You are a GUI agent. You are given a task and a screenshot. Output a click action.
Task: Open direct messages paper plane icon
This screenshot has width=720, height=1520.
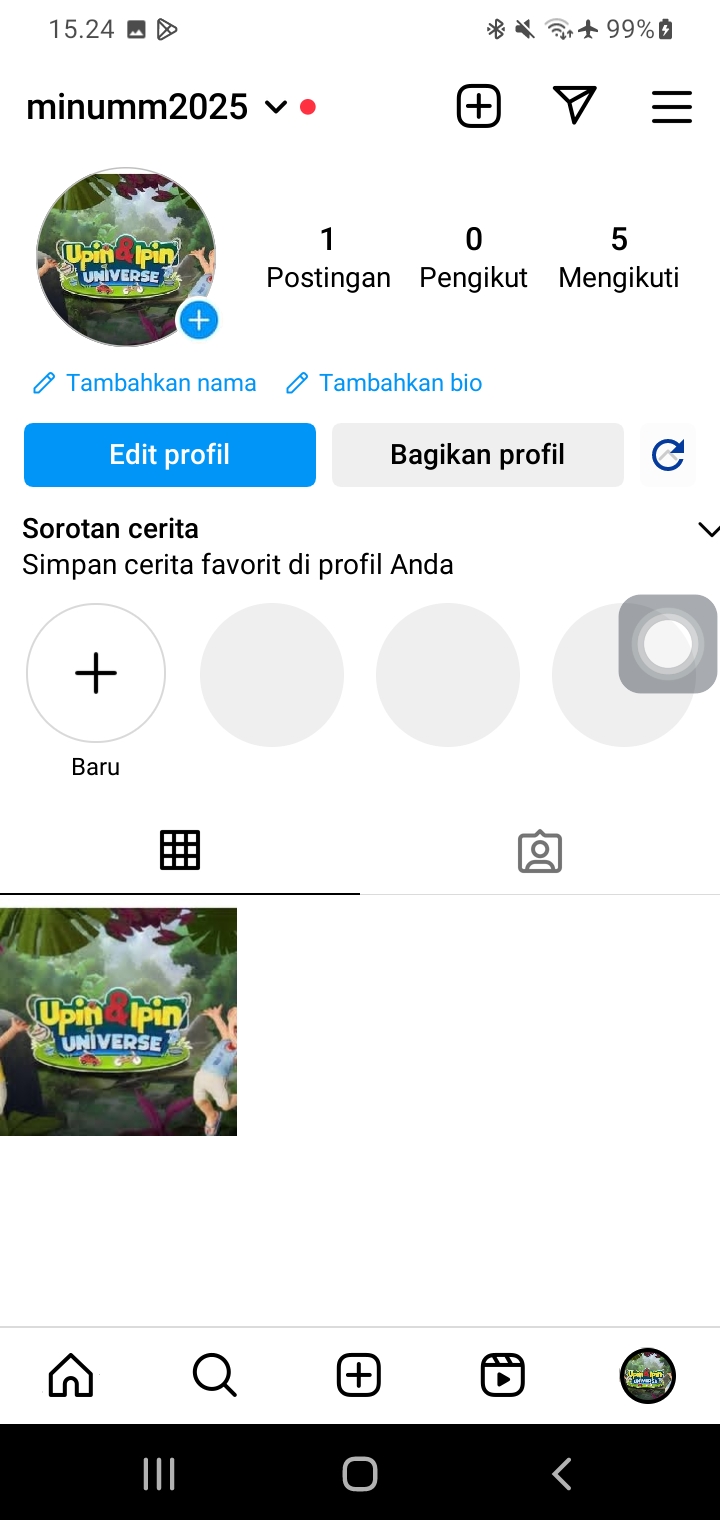[x=574, y=106]
